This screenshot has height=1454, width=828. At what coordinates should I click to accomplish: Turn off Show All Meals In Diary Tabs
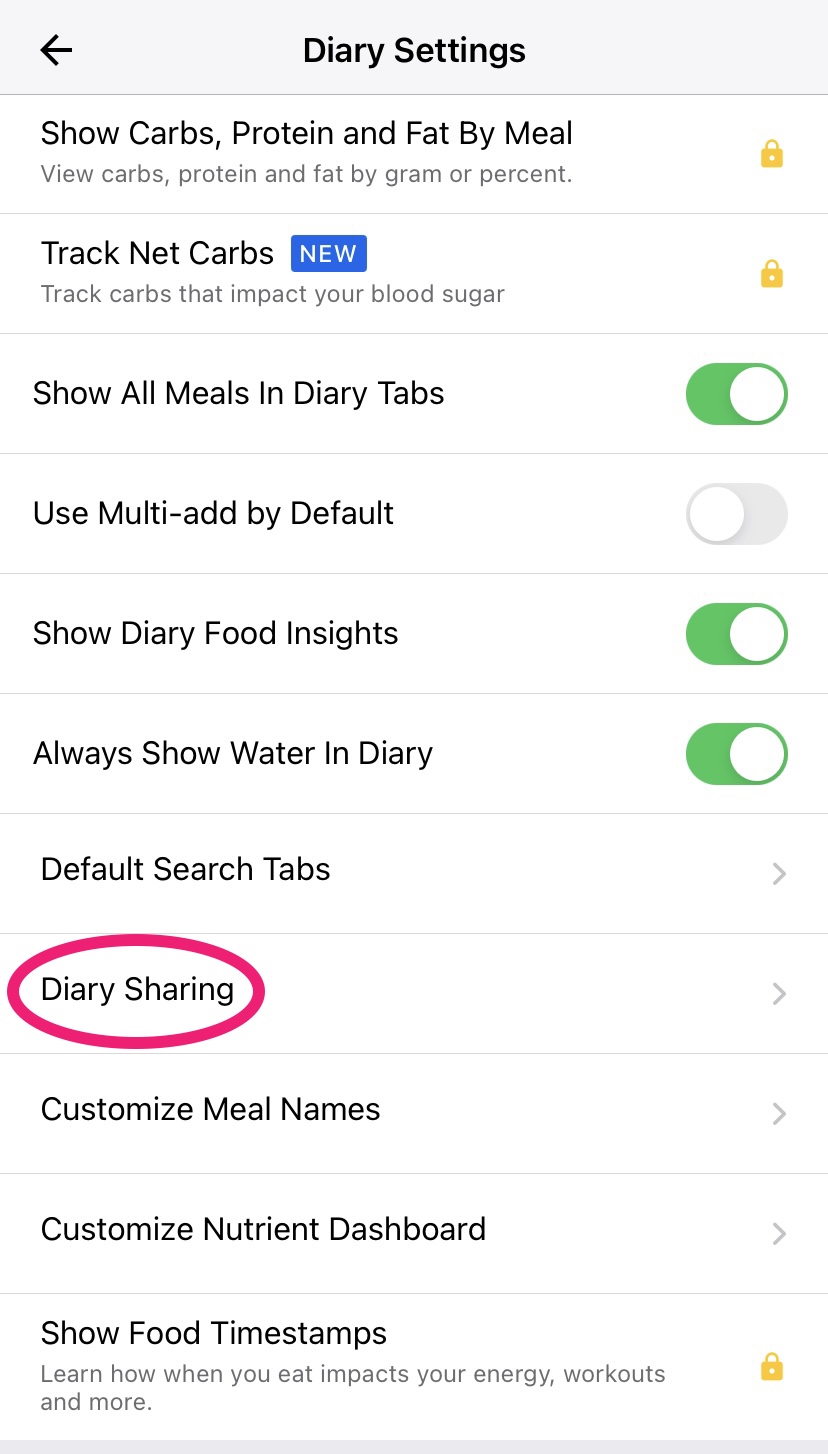tap(736, 393)
